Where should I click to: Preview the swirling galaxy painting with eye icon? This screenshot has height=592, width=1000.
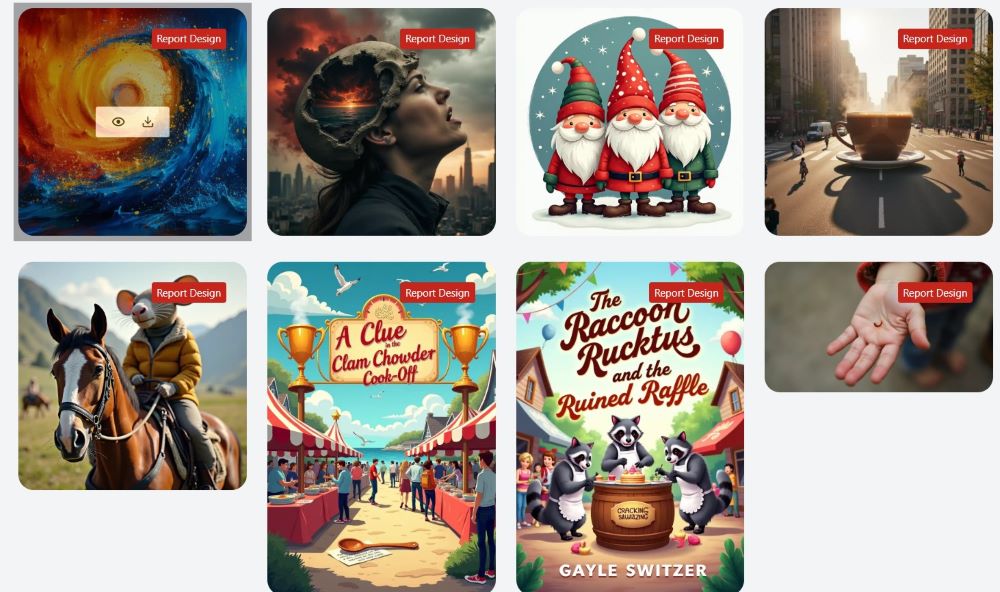point(118,122)
